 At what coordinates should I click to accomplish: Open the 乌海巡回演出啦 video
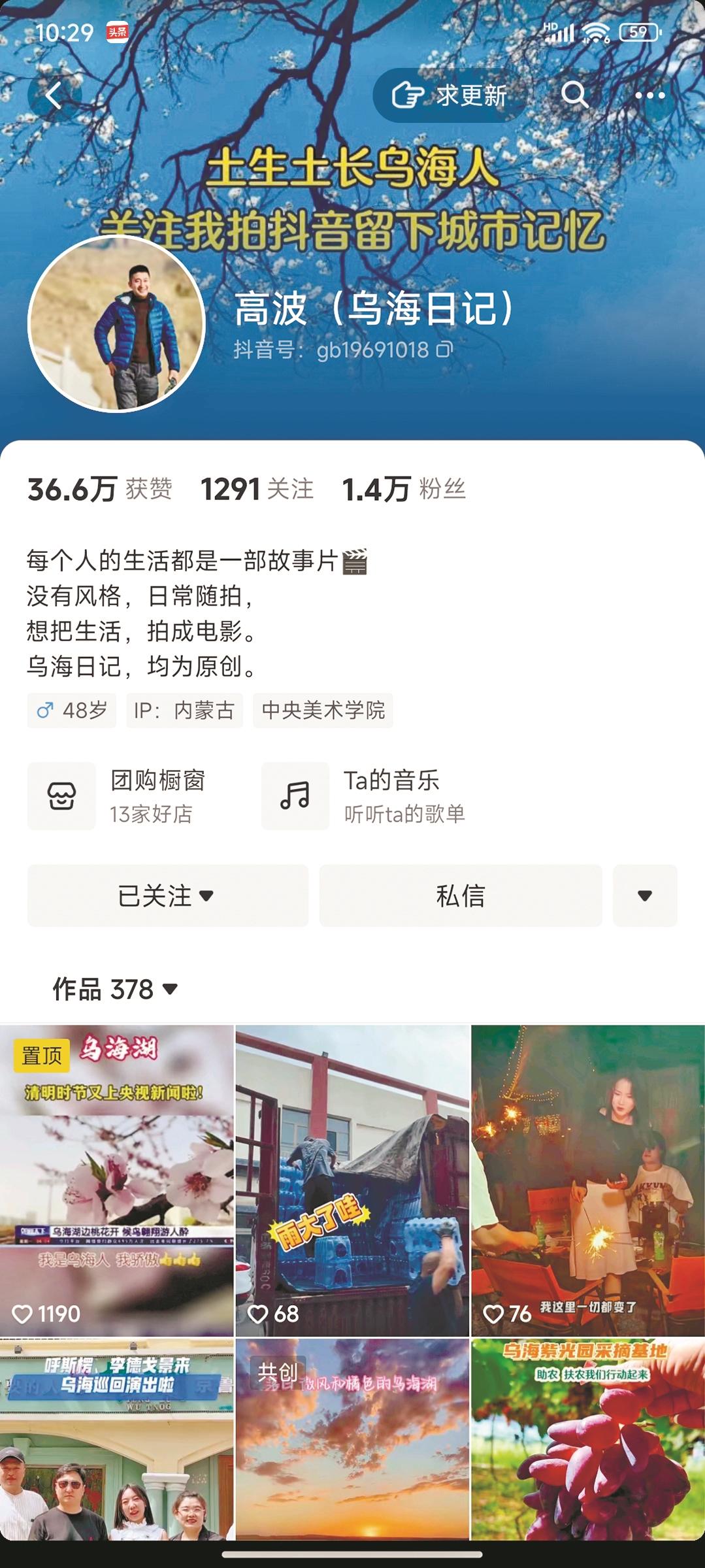coord(116,1438)
